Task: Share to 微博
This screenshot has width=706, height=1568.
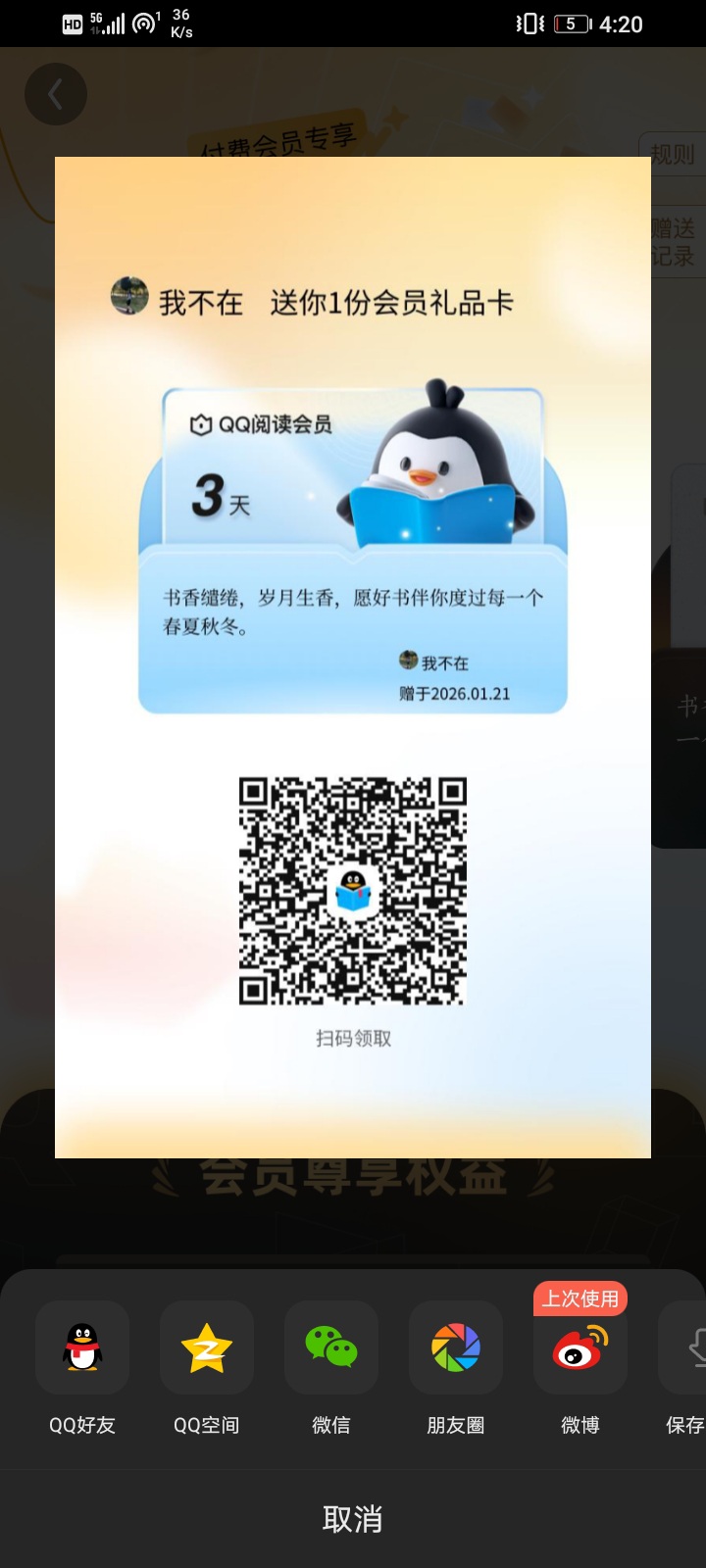Action: point(580,1348)
